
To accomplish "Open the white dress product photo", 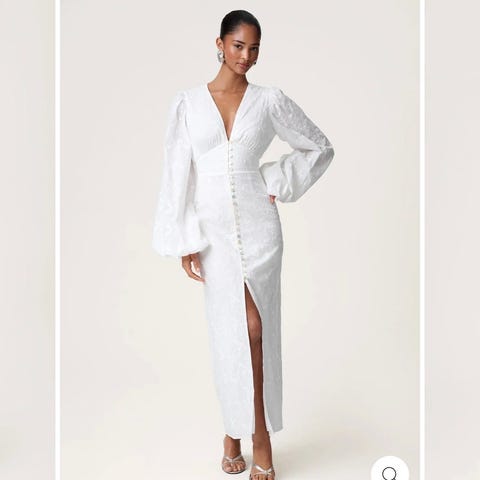I will point(242,240).
